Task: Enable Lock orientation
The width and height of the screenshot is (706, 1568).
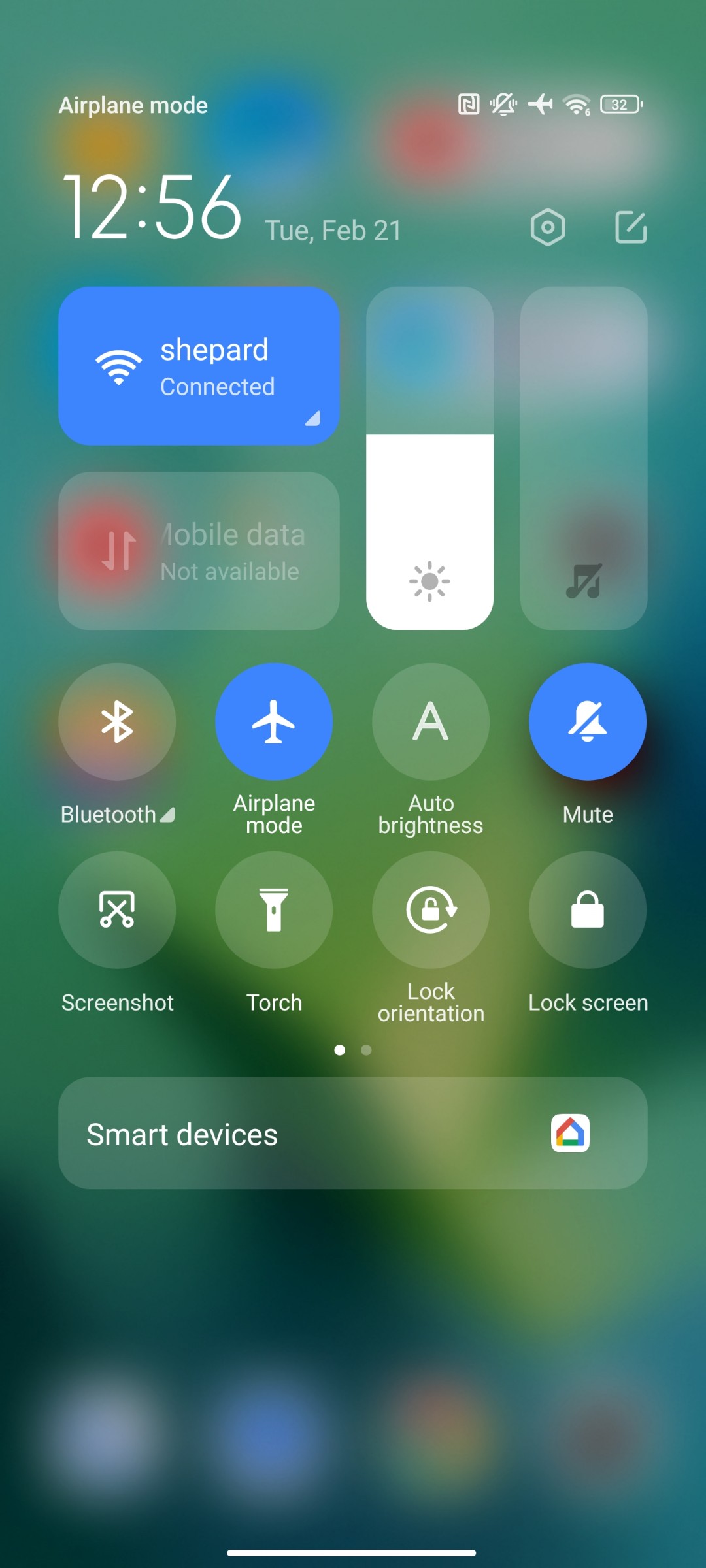Action: (x=431, y=910)
